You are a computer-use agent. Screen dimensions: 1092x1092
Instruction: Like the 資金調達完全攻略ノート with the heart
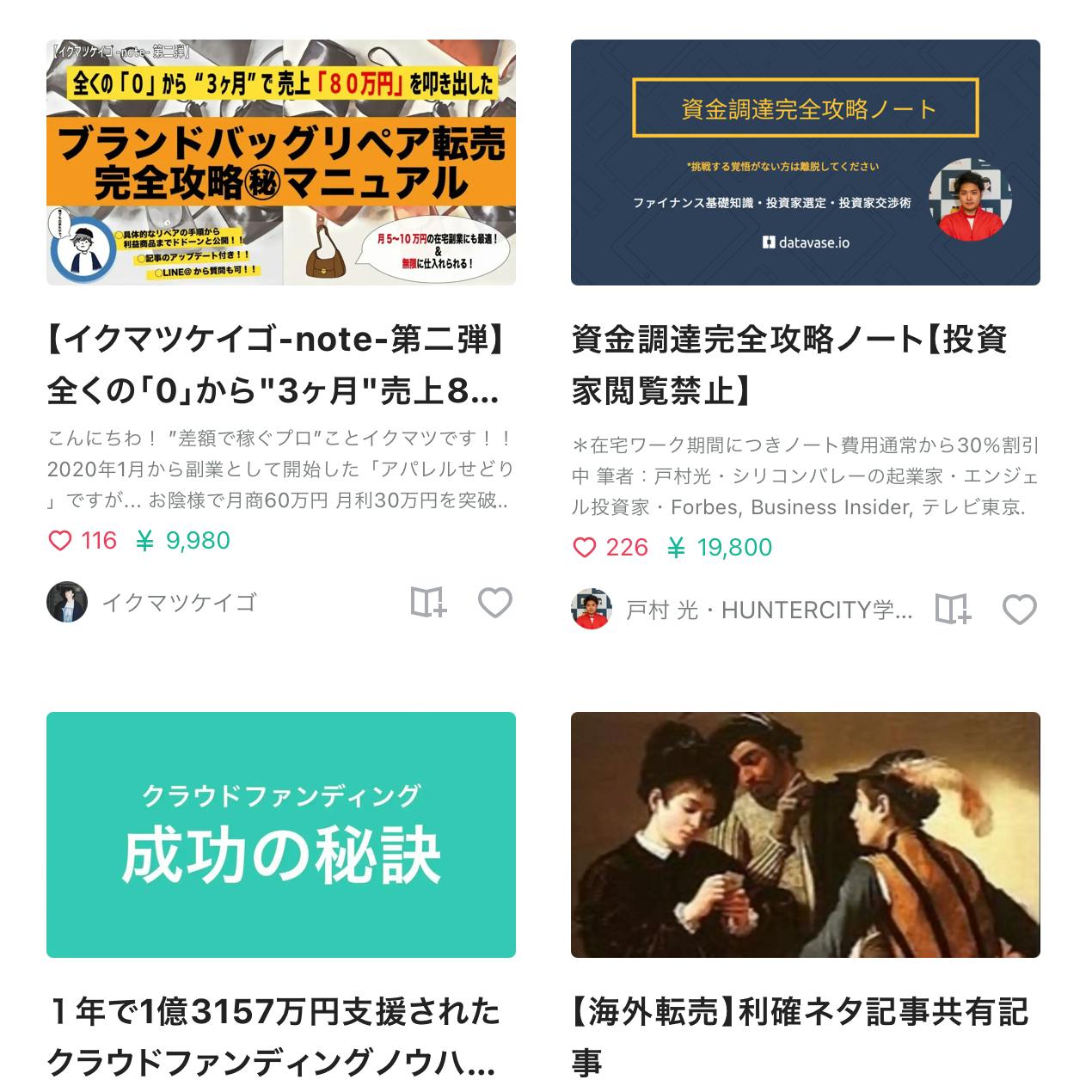[1020, 610]
